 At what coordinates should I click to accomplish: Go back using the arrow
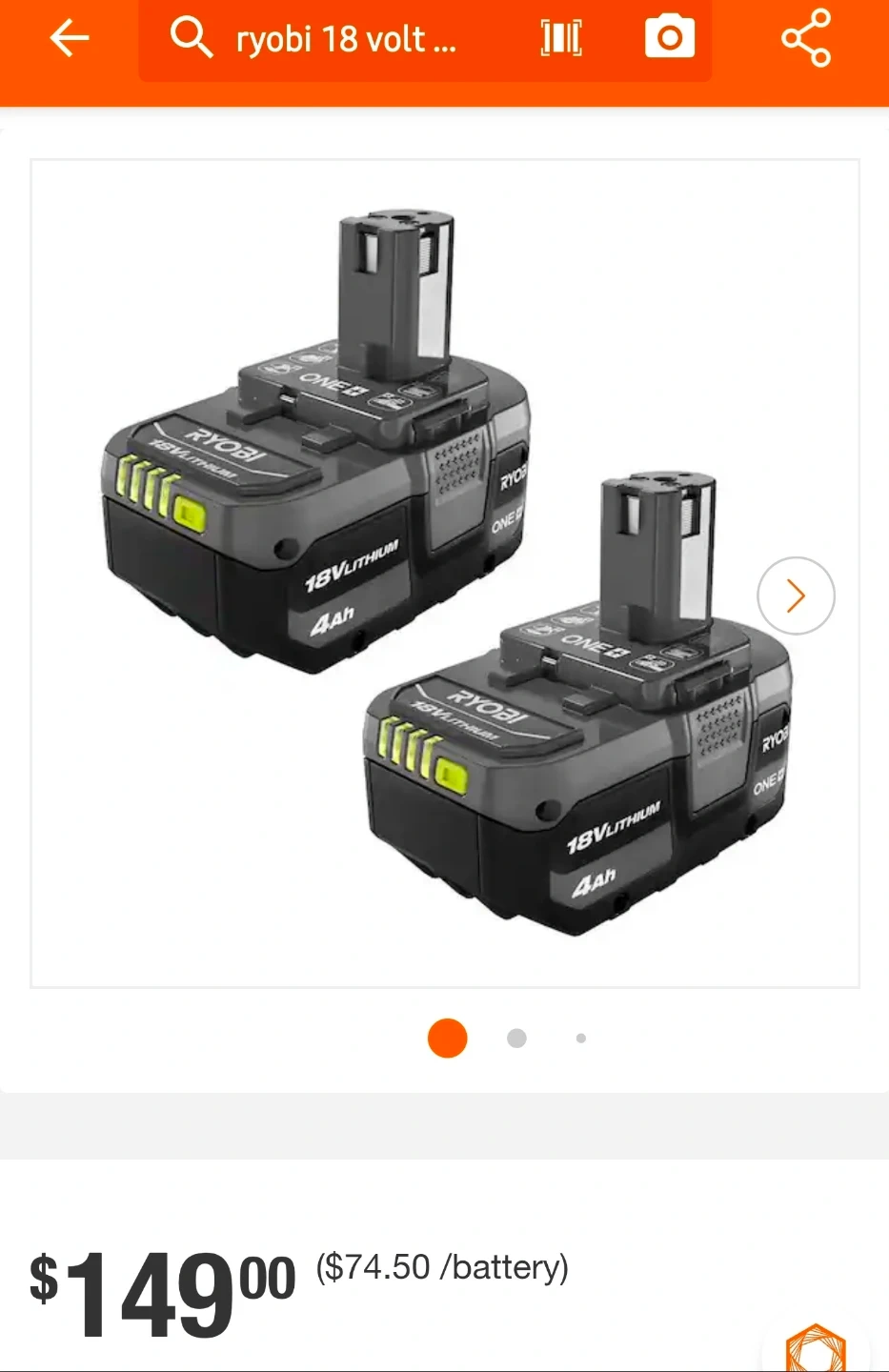tap(69, 38)
